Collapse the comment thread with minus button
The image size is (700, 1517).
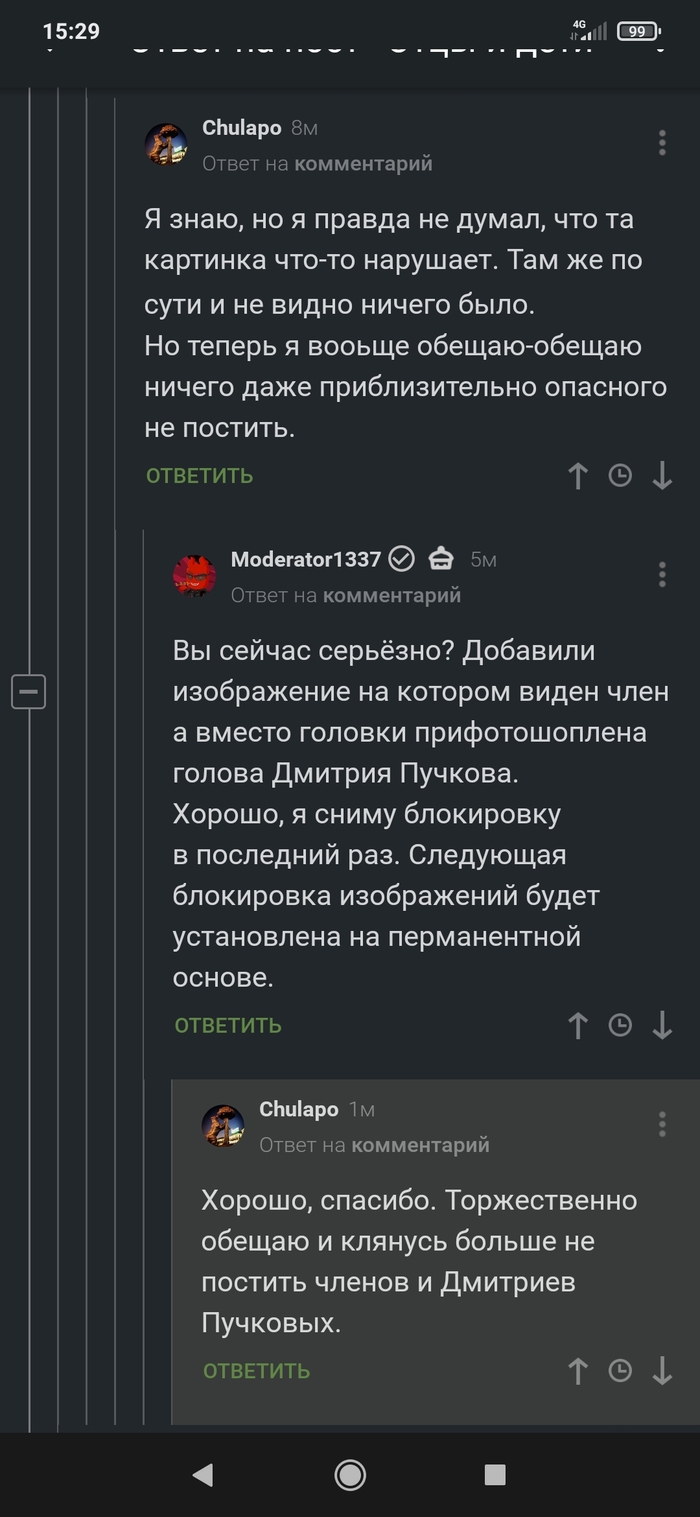click(x=28, y=691)
